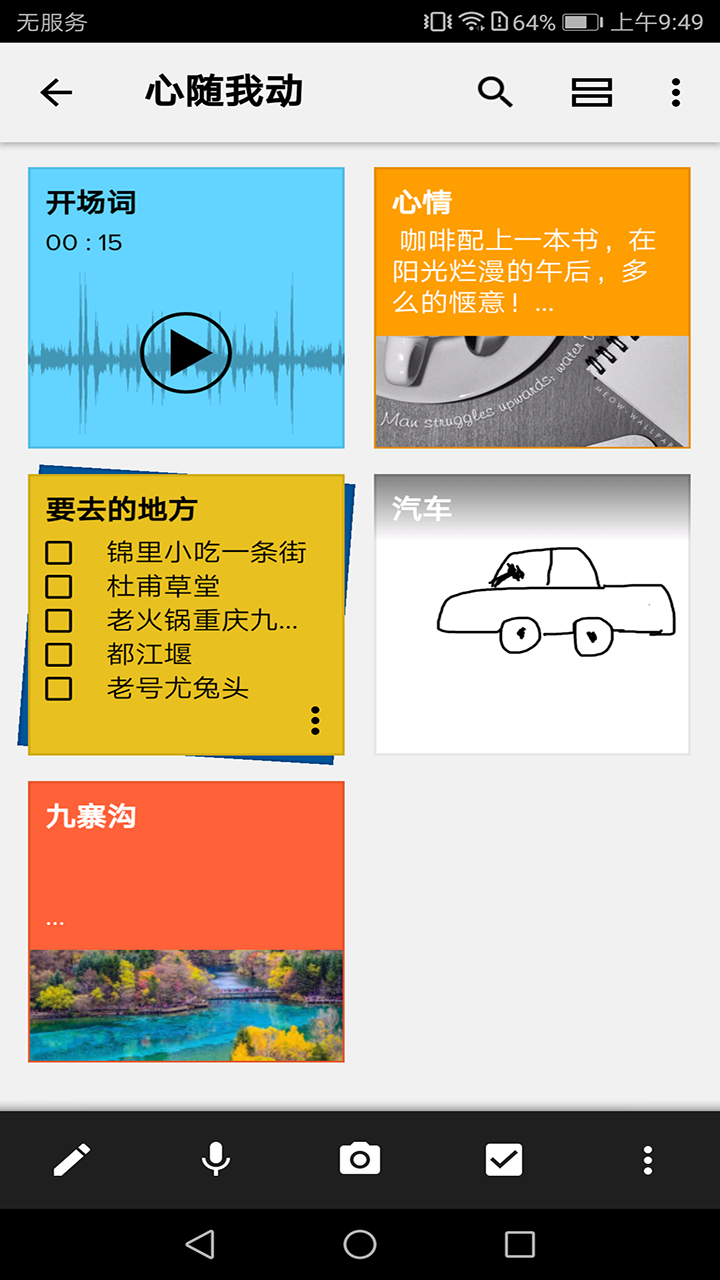Open options menu on 要去的地方 card
The height and width of the screenshot is (1280, 720).
(x=315, y=720)
